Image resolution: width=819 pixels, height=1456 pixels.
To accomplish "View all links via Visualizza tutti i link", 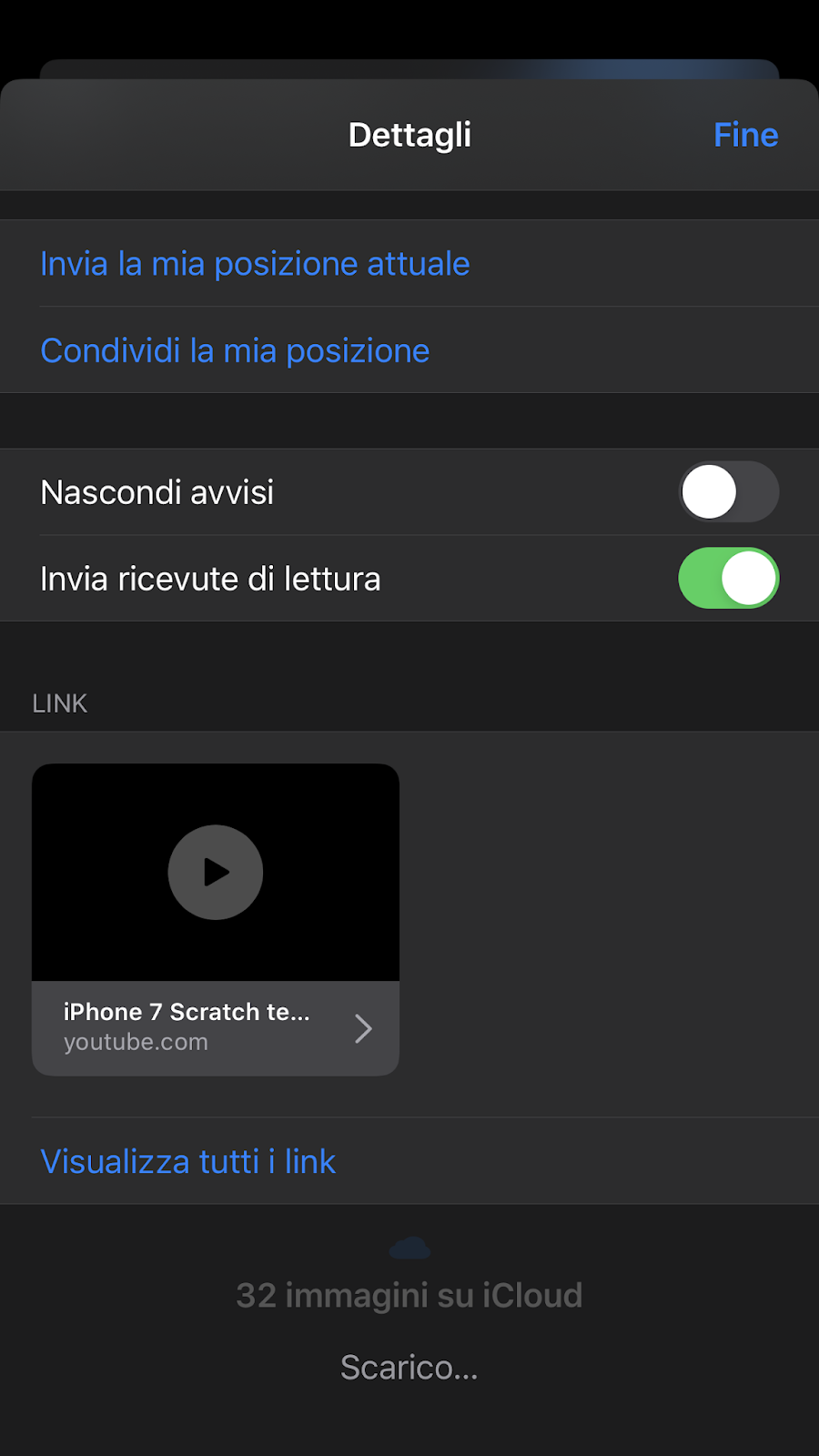I will coord(188,1162).
